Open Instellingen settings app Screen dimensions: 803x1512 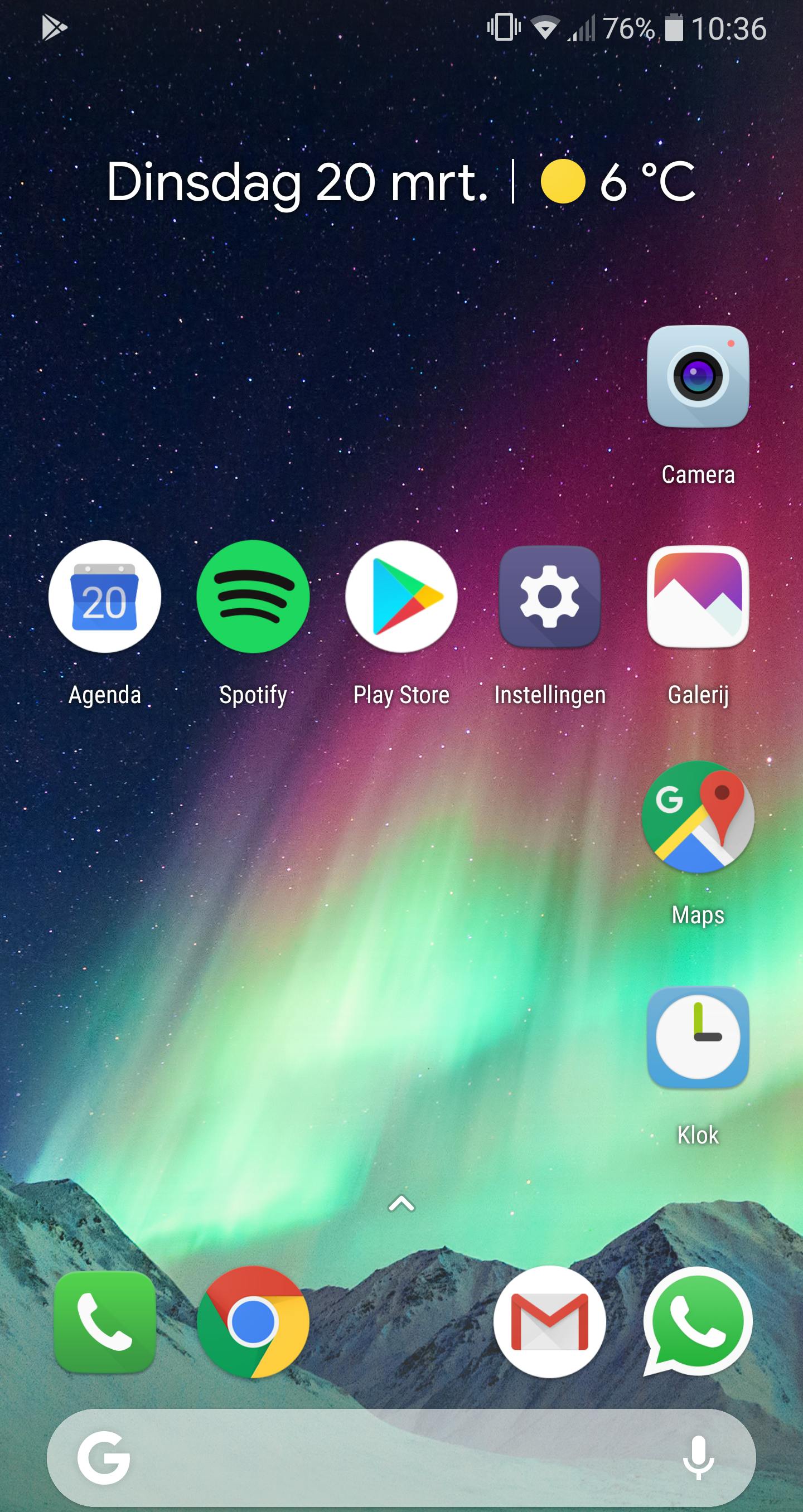[x=549, y=597]
